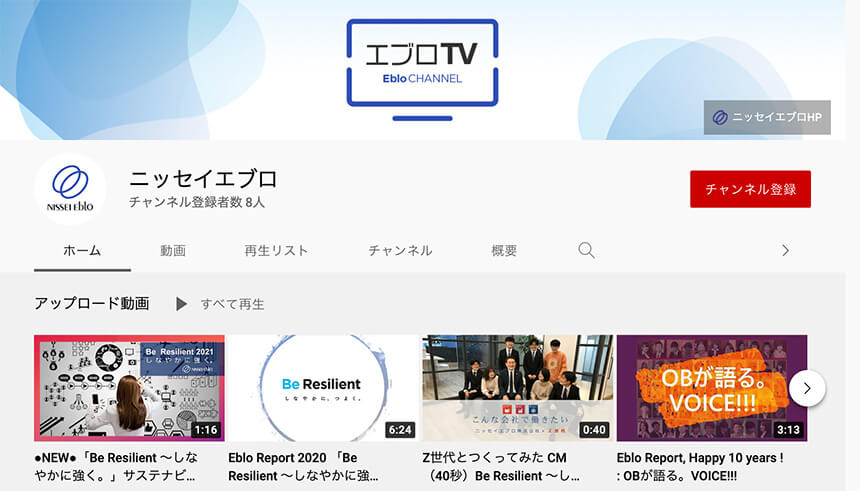Screen dimensions: 860x491
Task: Subscribe with the チャンネル登録 button
Action: 750,189
